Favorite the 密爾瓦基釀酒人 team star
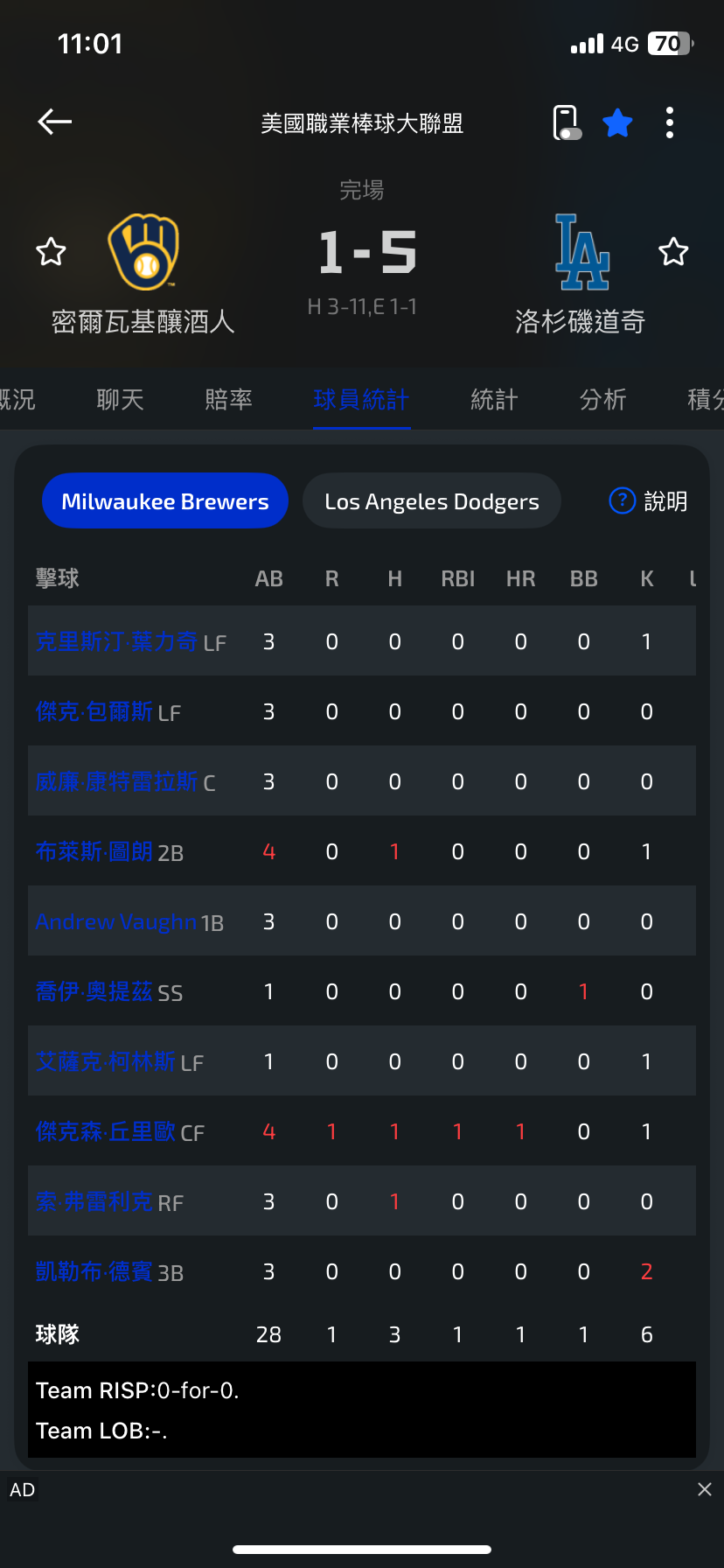The height and width of the screenshot is (1568, 724). click(51, 252)
